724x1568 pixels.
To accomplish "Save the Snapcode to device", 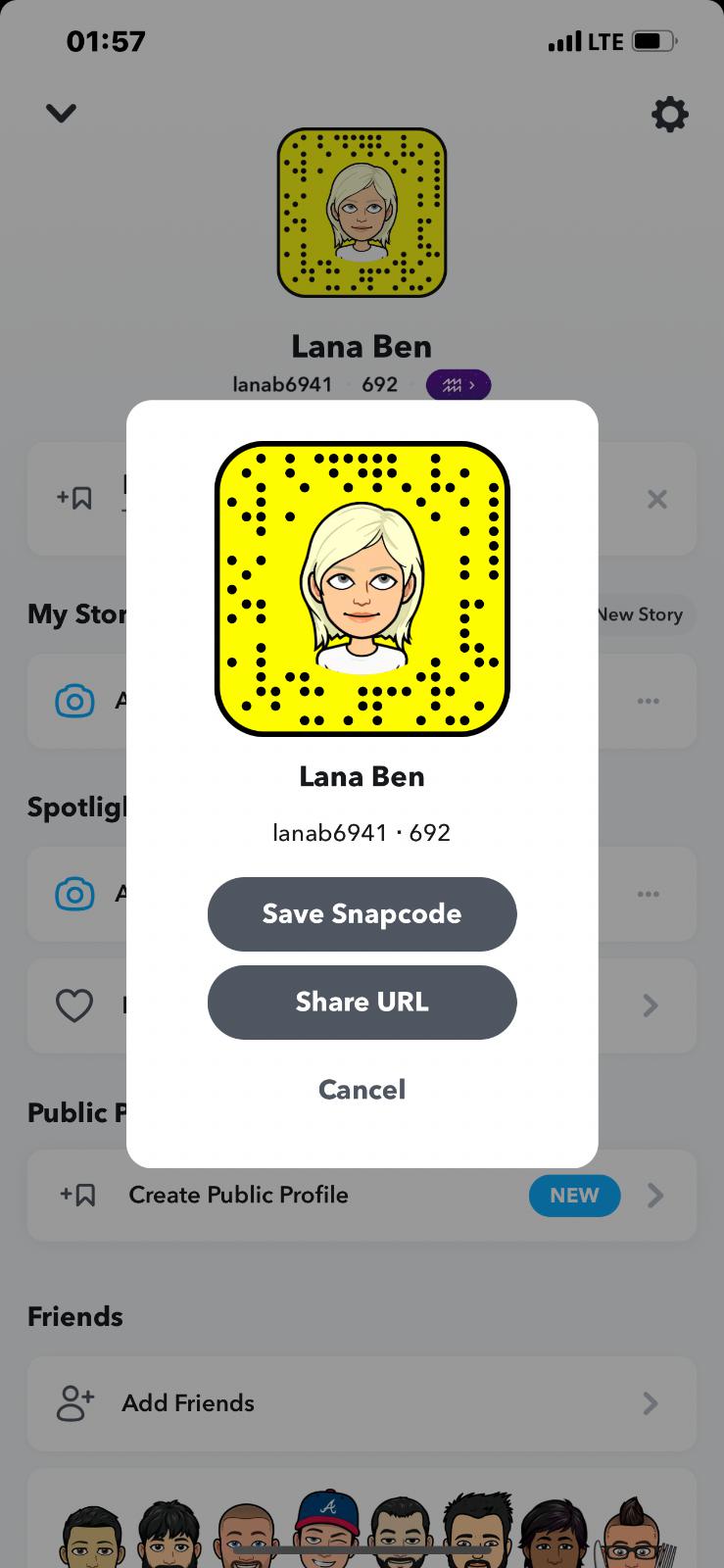I will click(362, 913).
